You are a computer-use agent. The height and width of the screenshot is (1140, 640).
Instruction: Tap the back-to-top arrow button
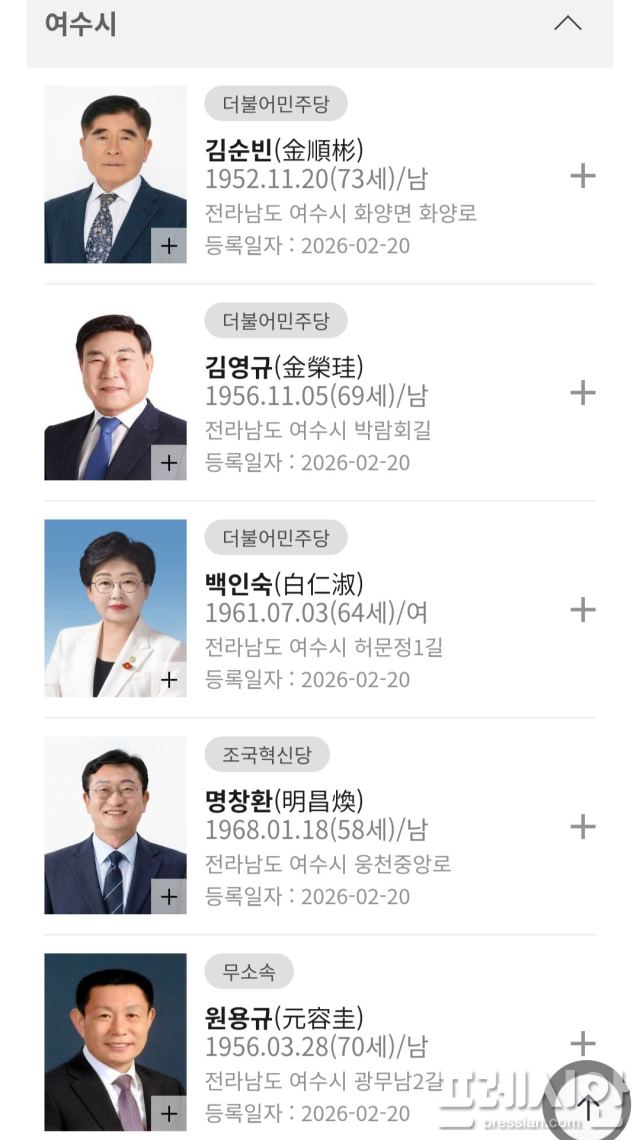pyautogui.click(x=589, y=1106)
